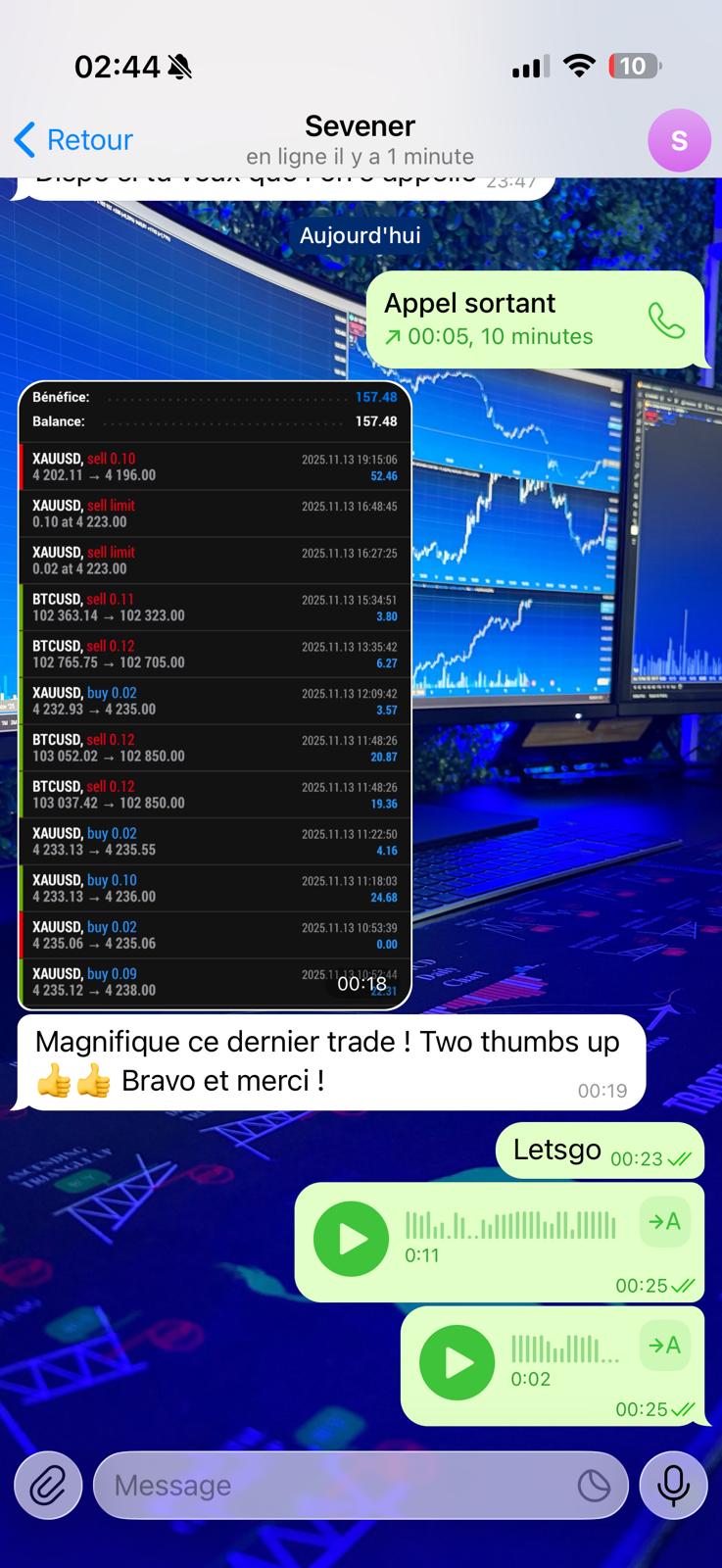
Task: Play the 0:02 voice message
Action: (457, 1362)
